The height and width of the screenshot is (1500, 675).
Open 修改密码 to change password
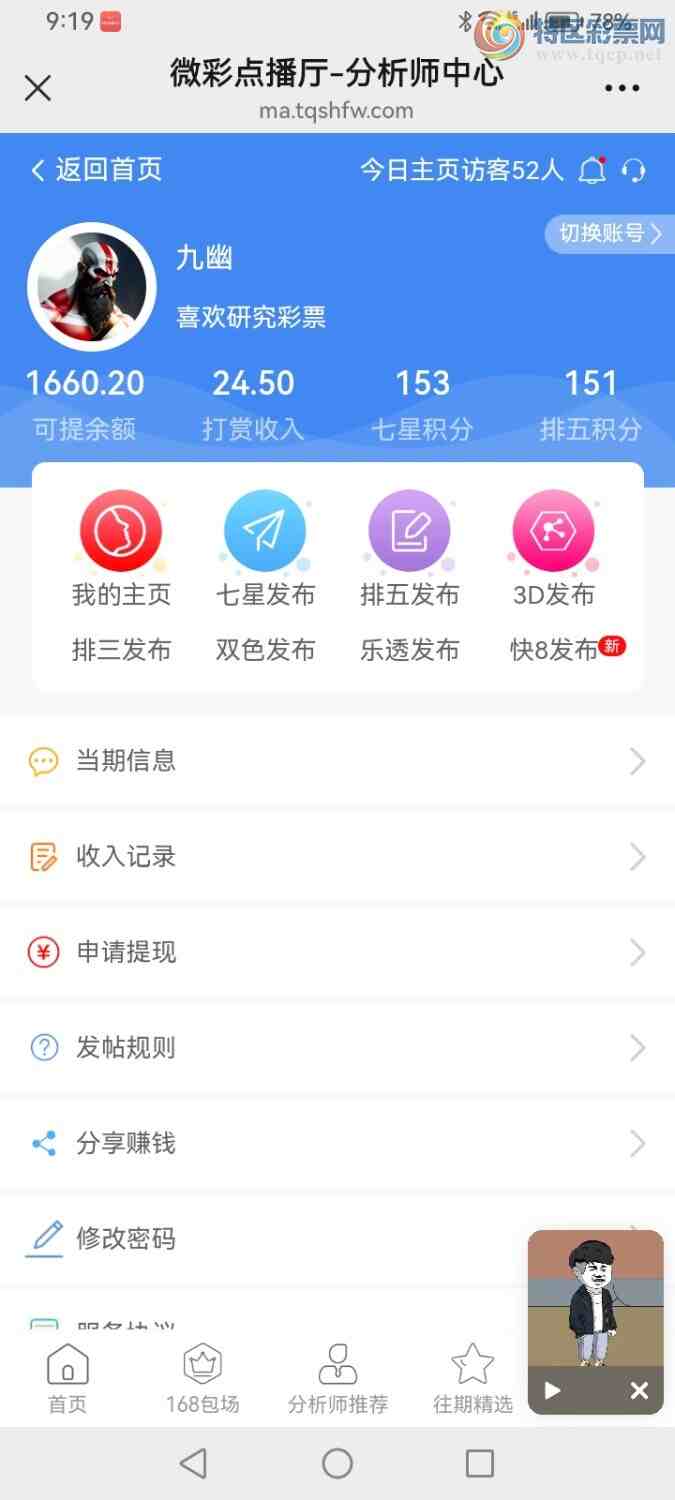(270, 1239)
